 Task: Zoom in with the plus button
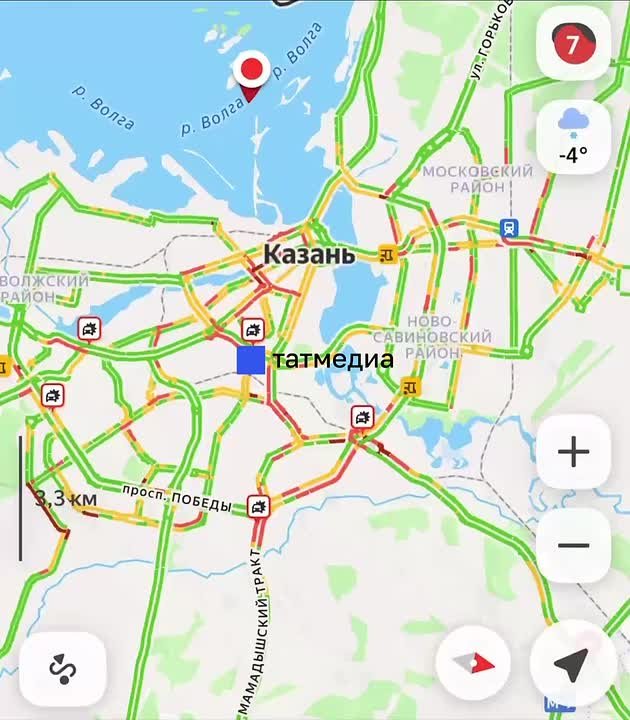coord(573,452)
